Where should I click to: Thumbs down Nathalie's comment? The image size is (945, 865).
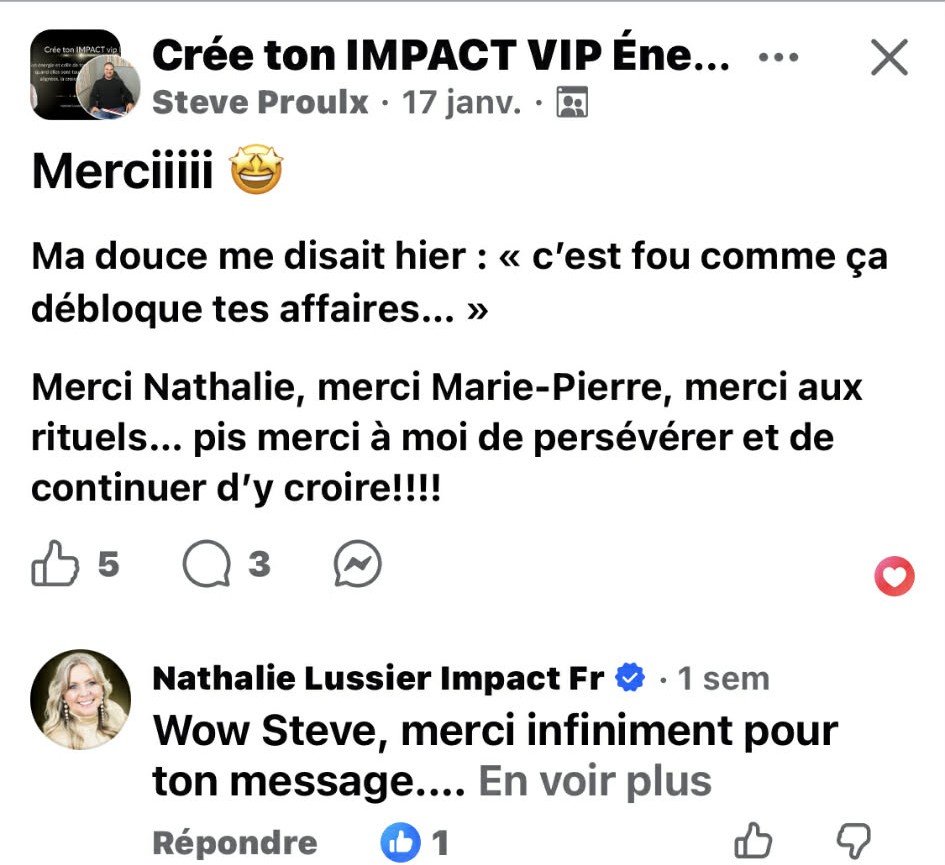coord(851,842)
